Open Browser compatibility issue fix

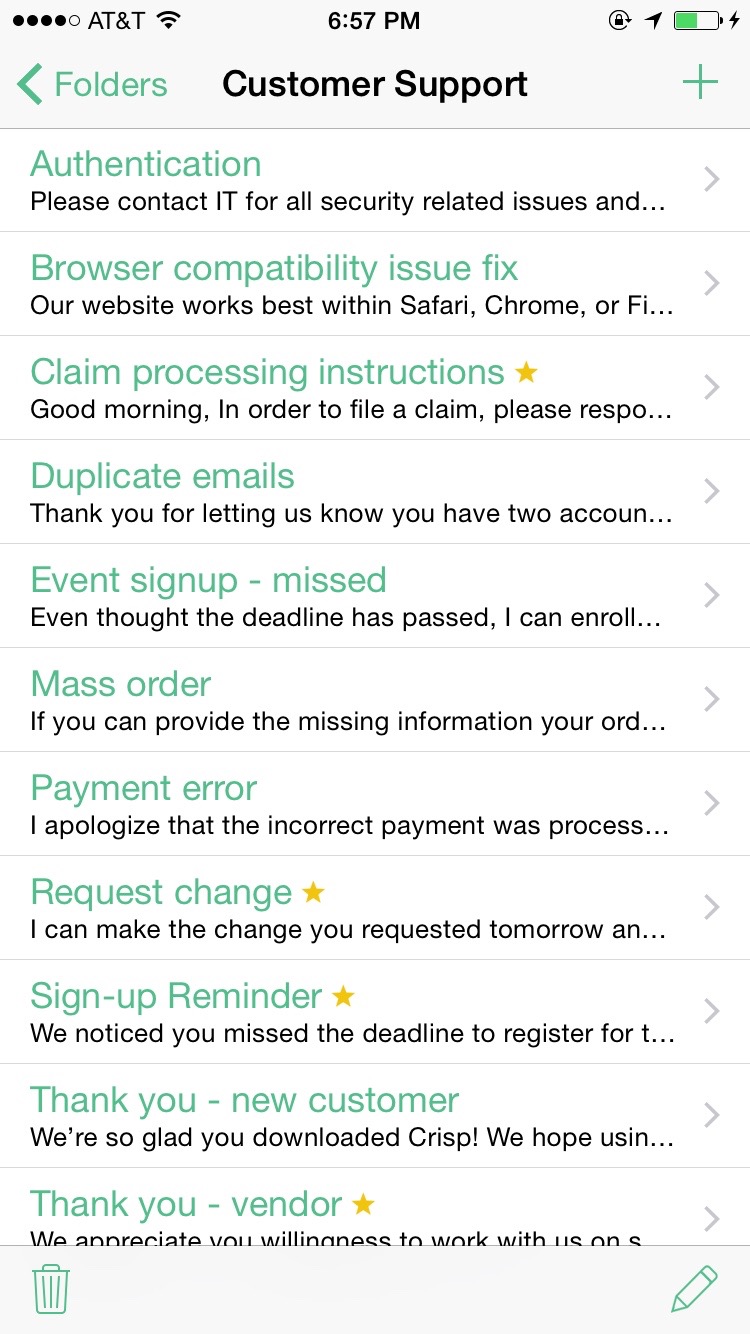coord(375,284)
